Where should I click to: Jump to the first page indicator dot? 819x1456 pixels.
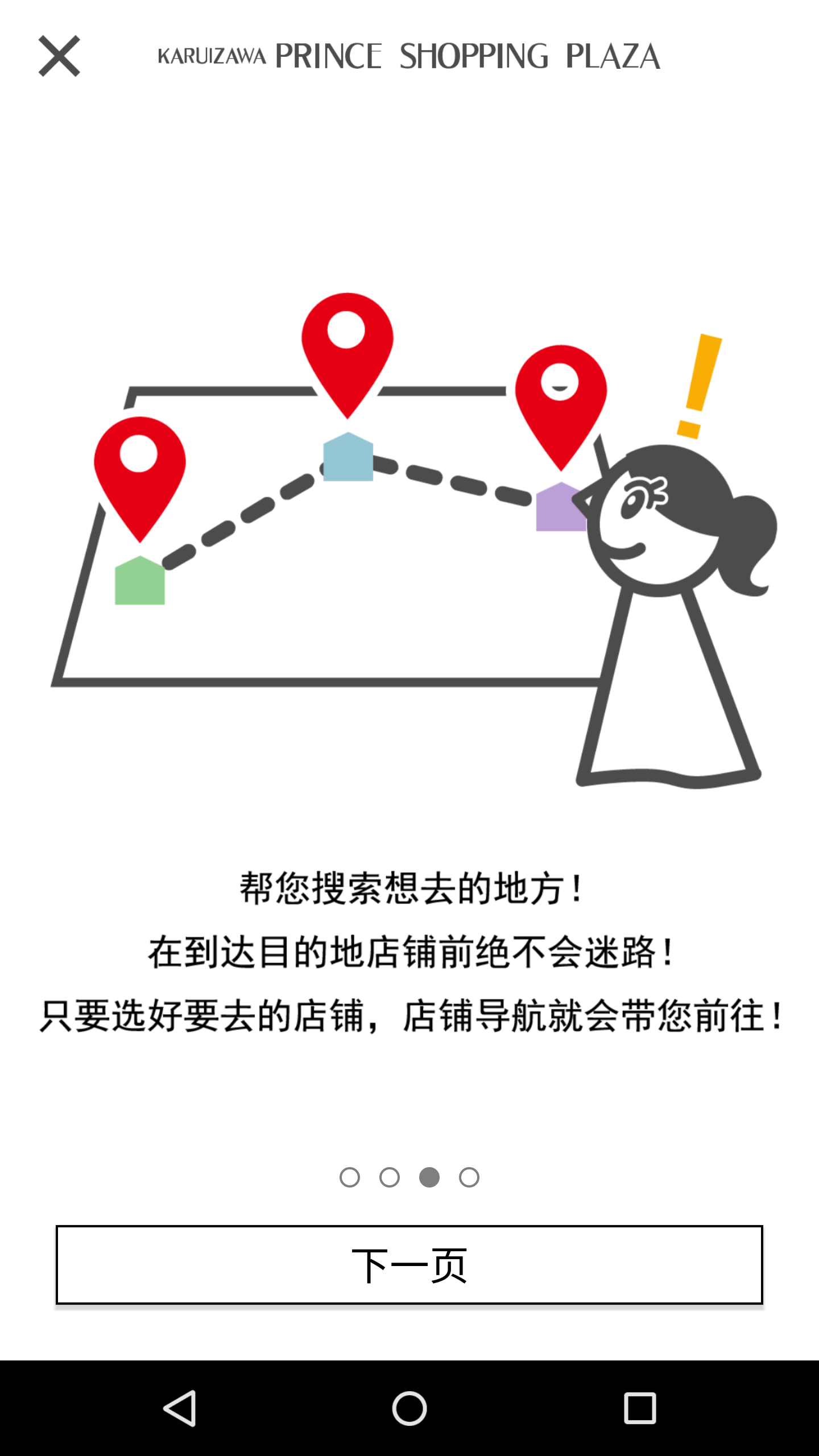[350, 1177]
